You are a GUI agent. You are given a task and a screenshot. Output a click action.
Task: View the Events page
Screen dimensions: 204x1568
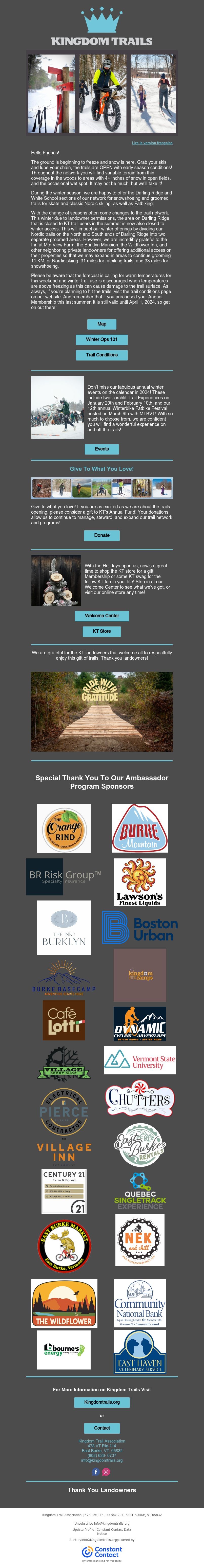(x=102, y=449)
